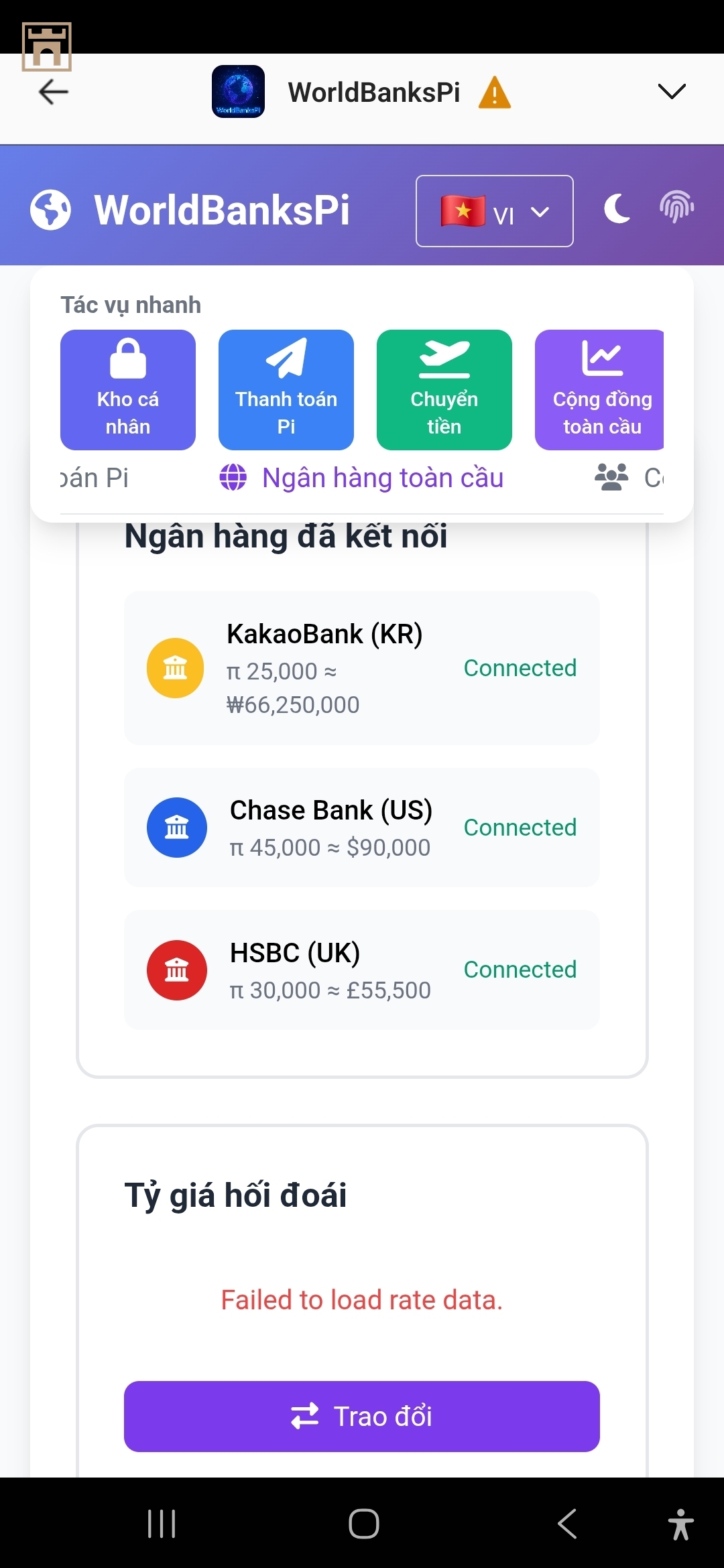This screenshot has width=724, height=1568.
Task: Choose Chuyển tiền quick action
Action: [444, 390]
